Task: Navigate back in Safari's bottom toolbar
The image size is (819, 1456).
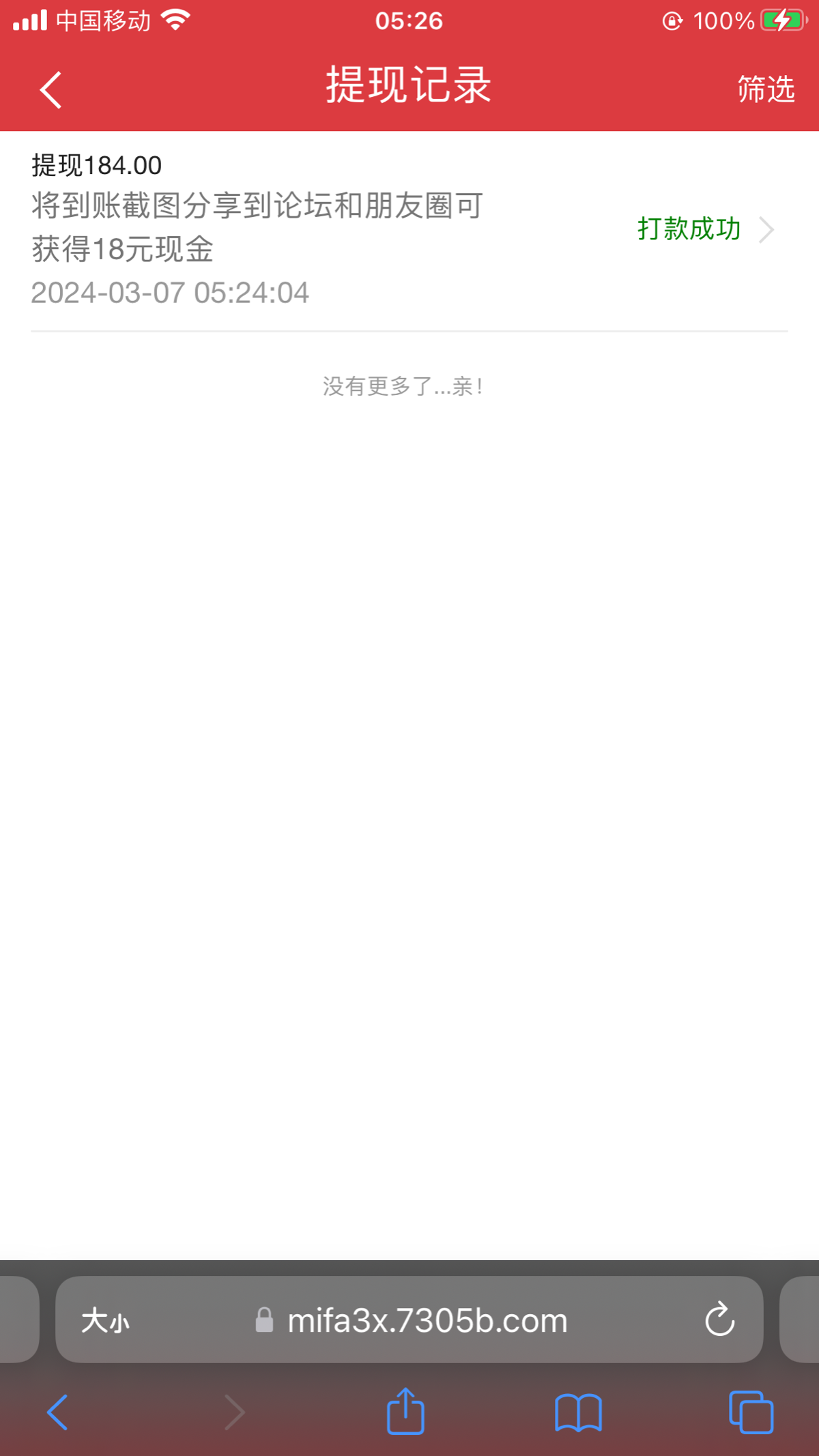Action: coord(57,1412)
